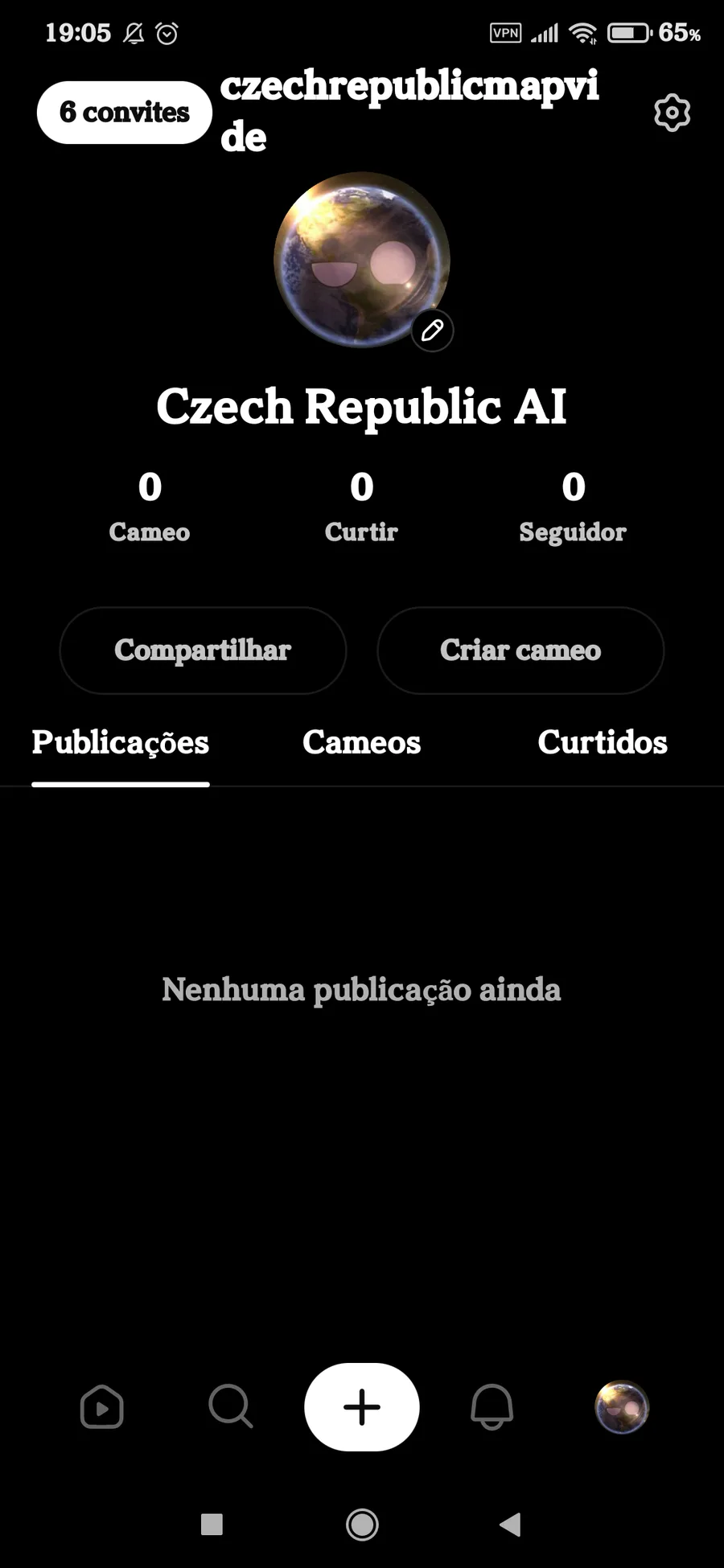Open search from the bottom navigation

point(231,1407)
